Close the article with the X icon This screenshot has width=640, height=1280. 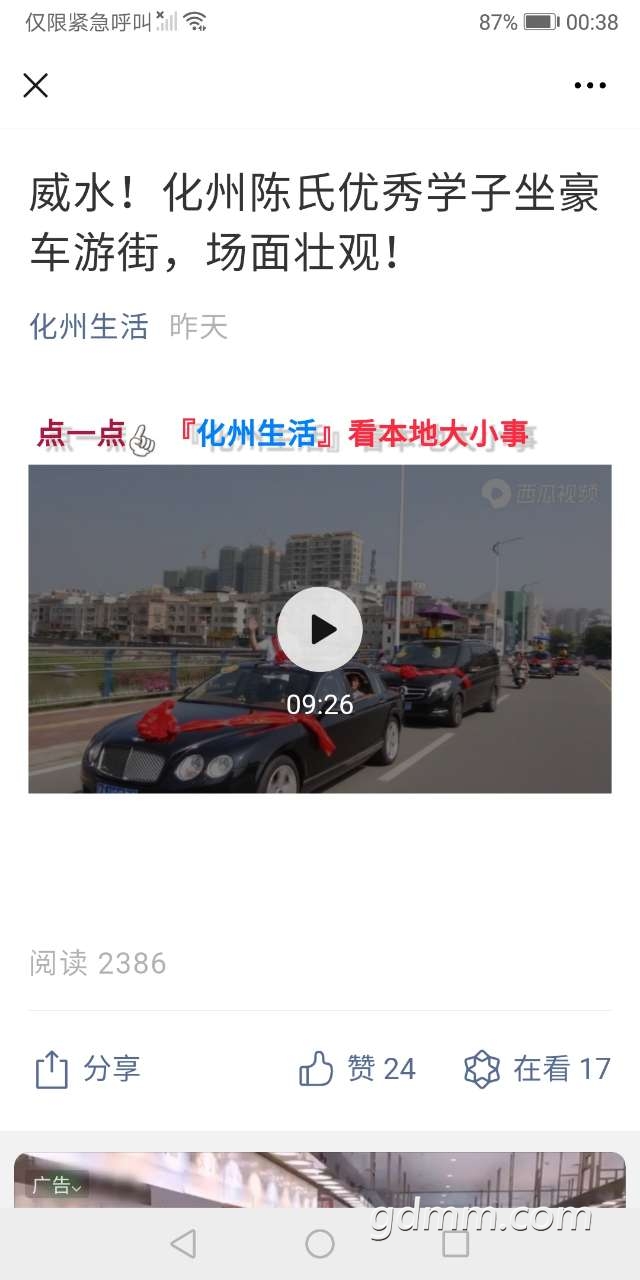point(36,86)
